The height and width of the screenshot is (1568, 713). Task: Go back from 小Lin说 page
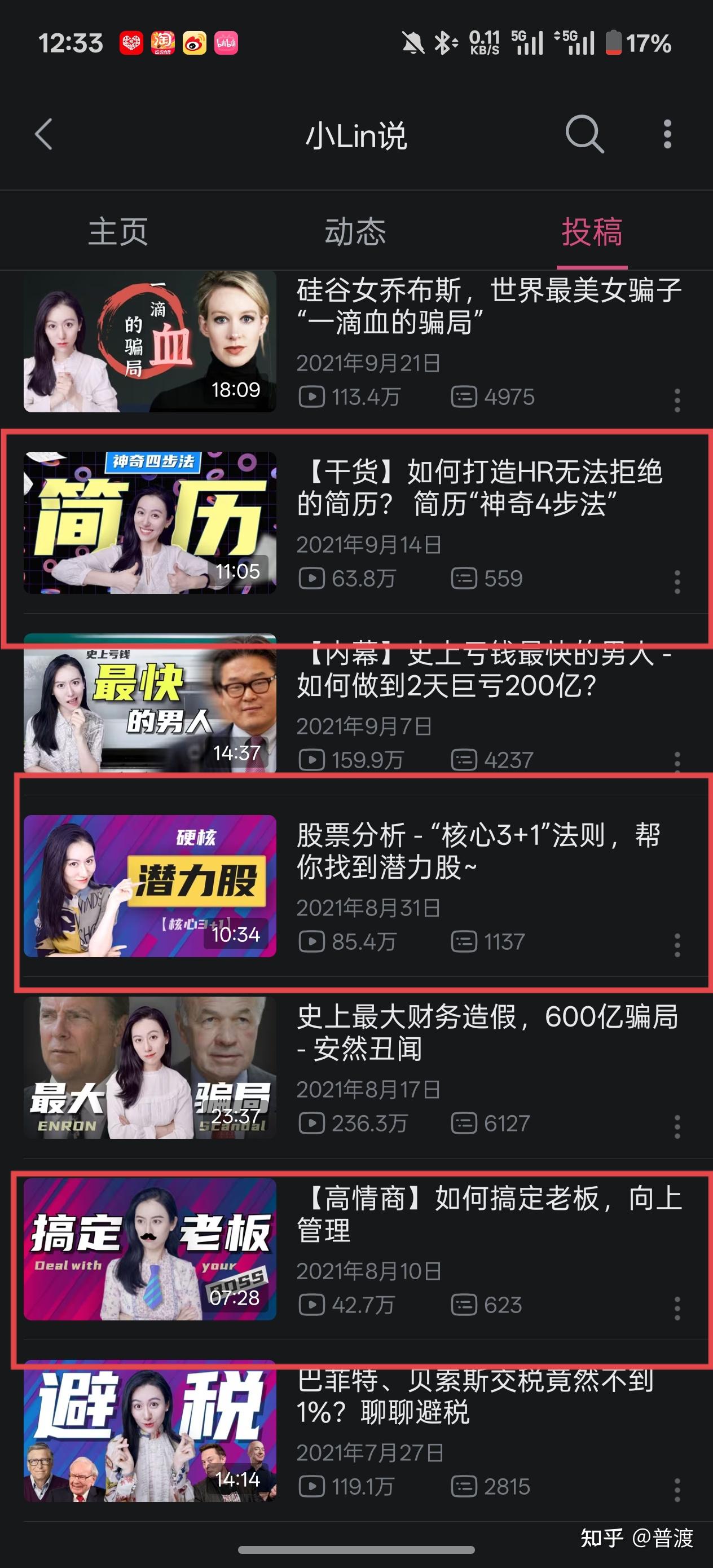44,134
